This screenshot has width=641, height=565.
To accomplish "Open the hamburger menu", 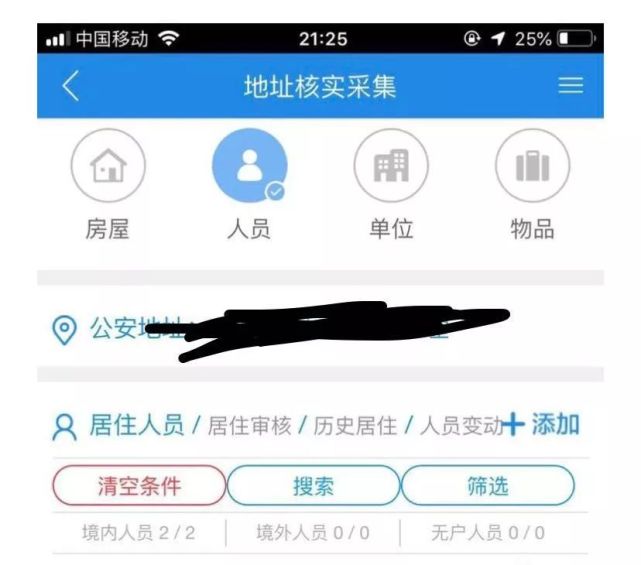I will (x=571, y=85).
